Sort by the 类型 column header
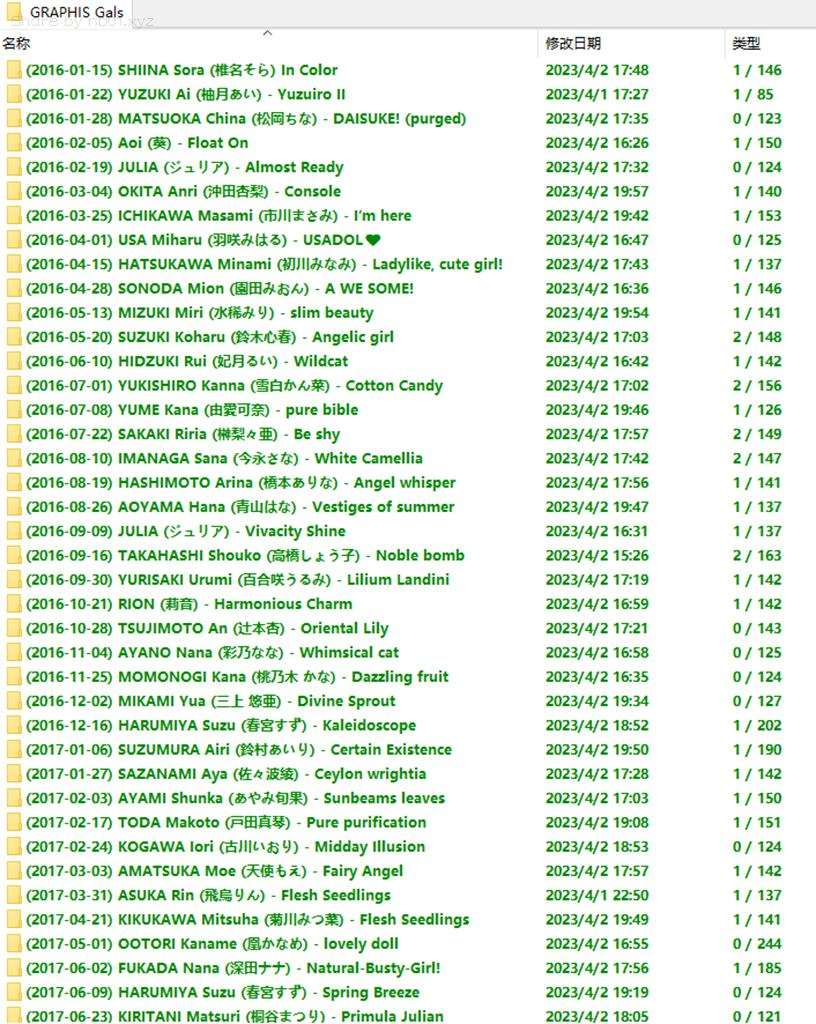 [746, 43]
